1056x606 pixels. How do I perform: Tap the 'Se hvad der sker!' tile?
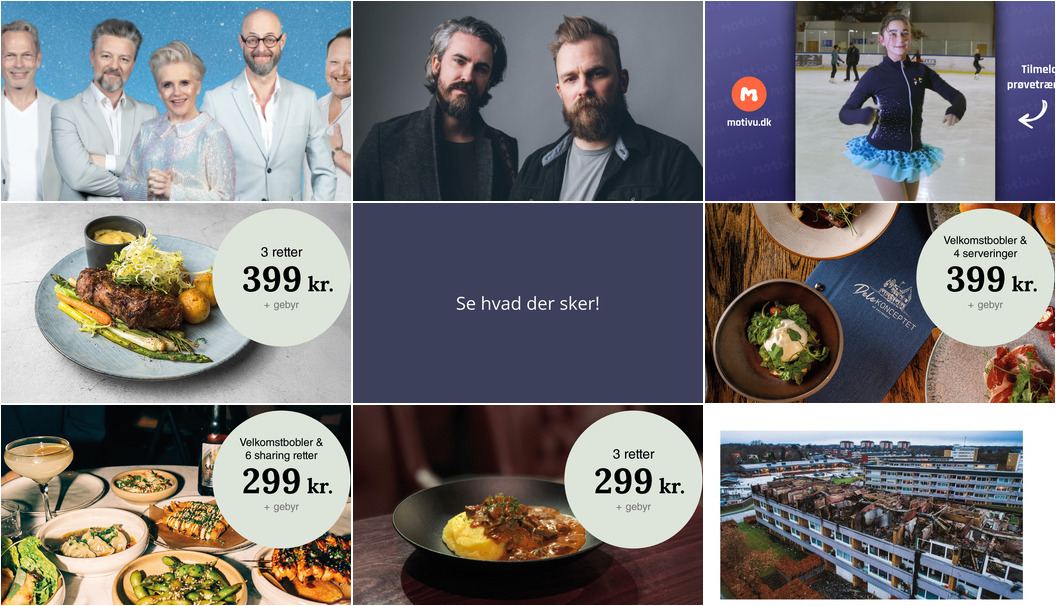[528, 303]
